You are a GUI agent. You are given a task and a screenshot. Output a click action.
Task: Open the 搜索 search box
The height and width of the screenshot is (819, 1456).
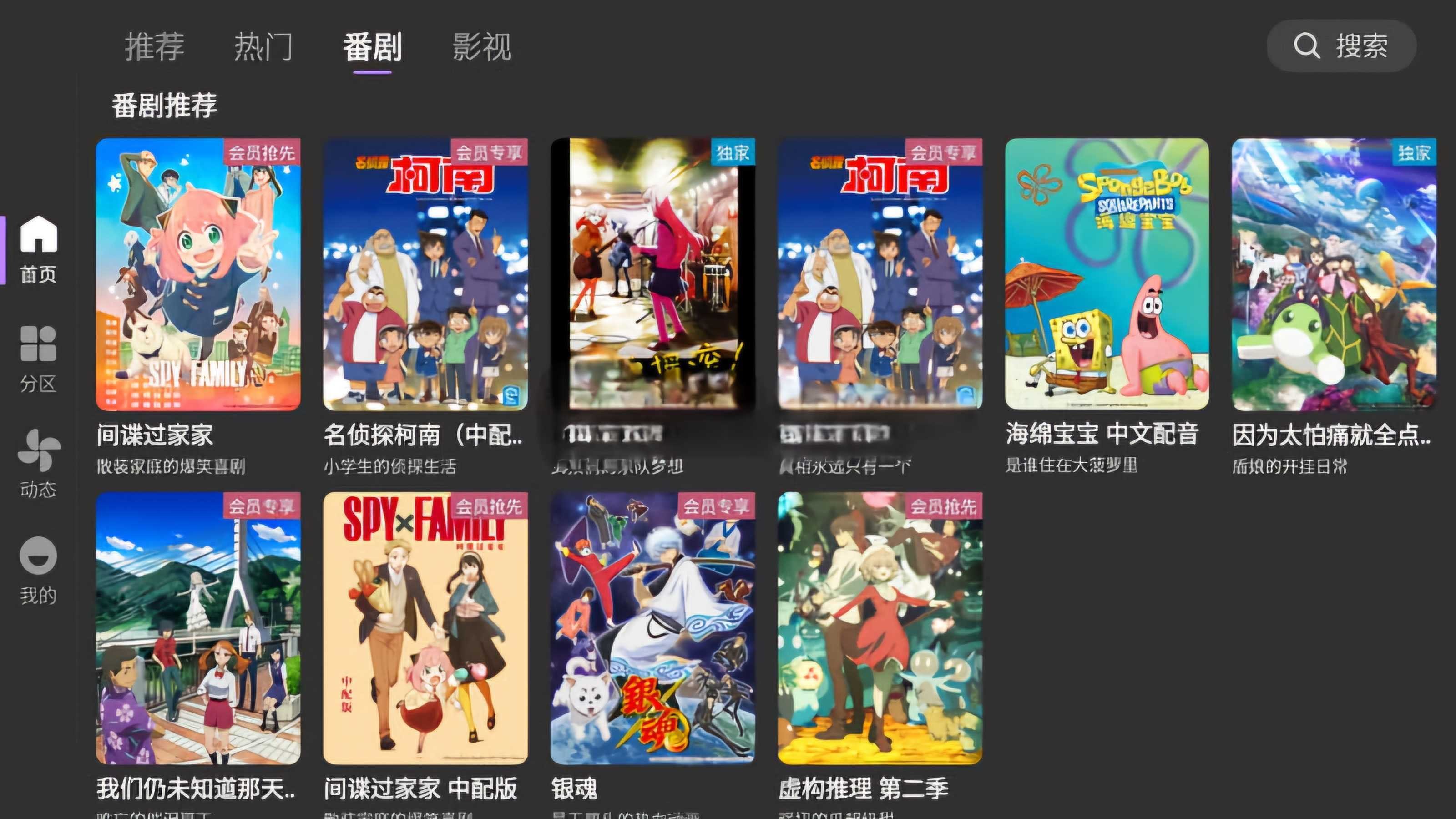click(x=1341, y=46)
